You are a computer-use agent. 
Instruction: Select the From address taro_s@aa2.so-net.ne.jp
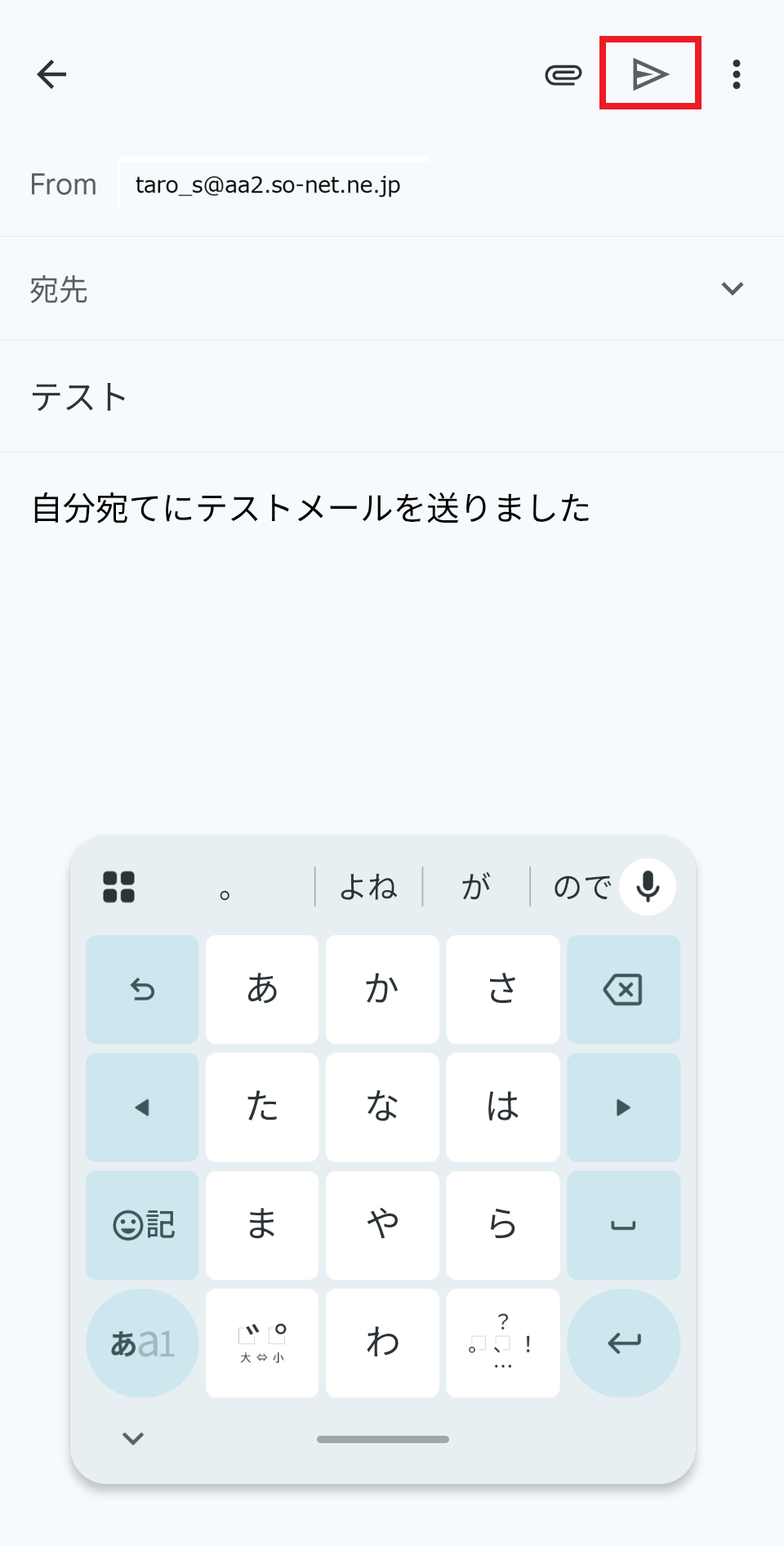click(x=268, y=185)
